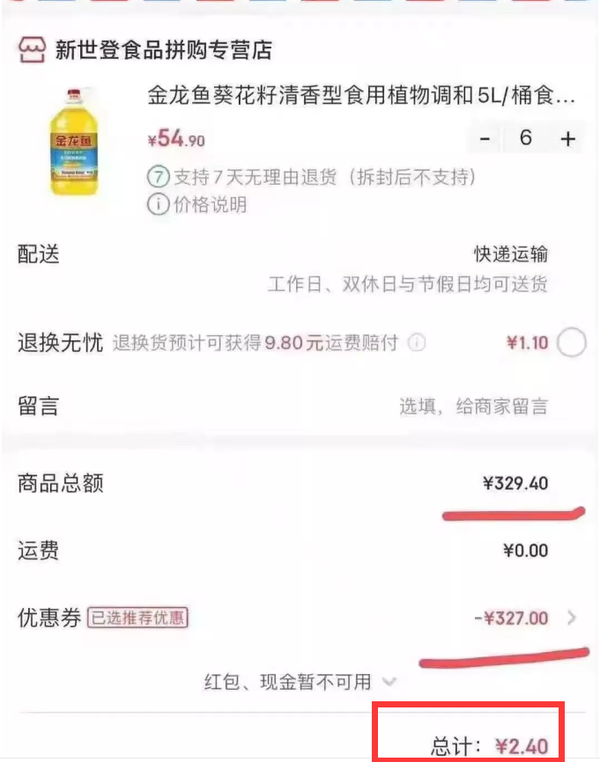This screenshot has height=762, width=600.
Task: Increase the oil quantity with the plus button
Action: pos(568,139)
